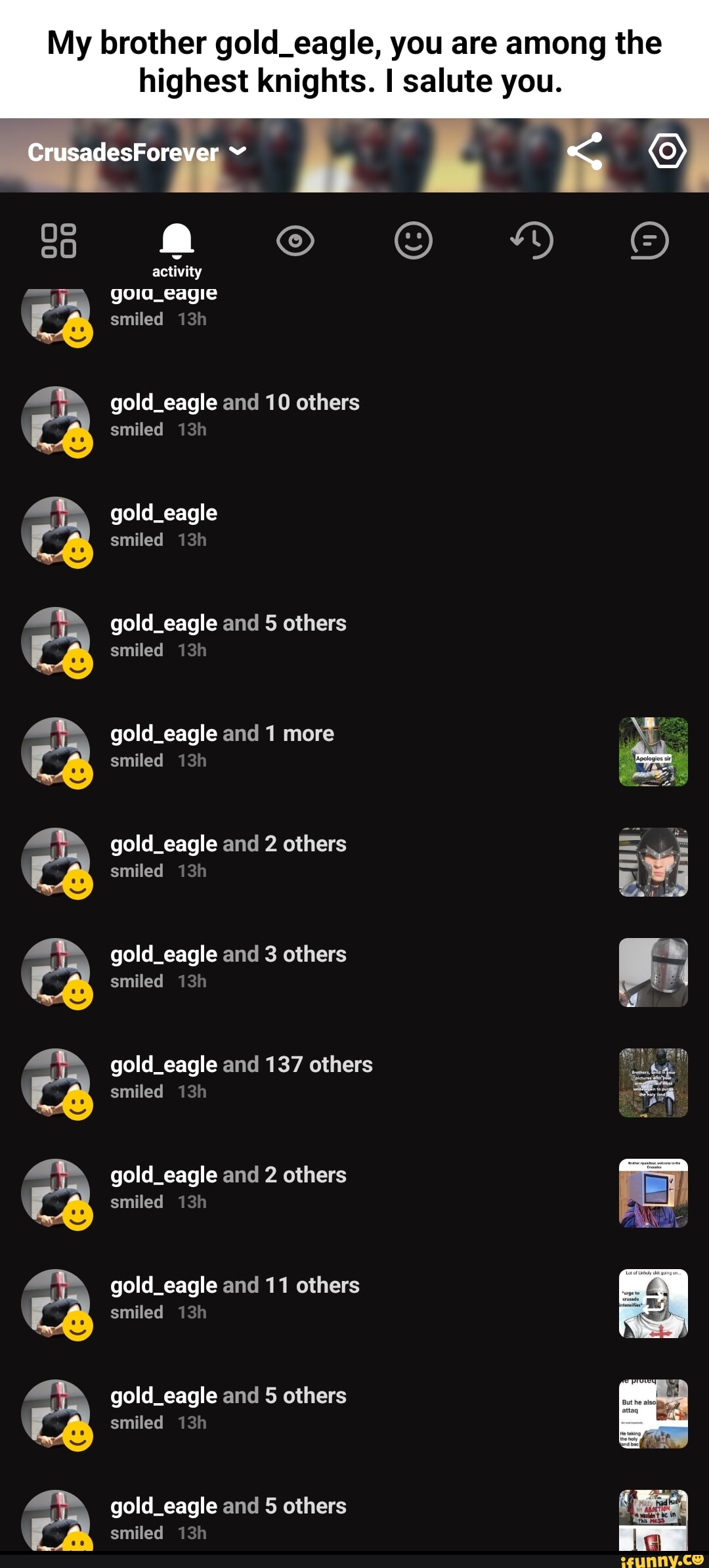This screenshot has height=1568, width=709.
Task: Switch to the eye views tab
Action: point(295,240)
